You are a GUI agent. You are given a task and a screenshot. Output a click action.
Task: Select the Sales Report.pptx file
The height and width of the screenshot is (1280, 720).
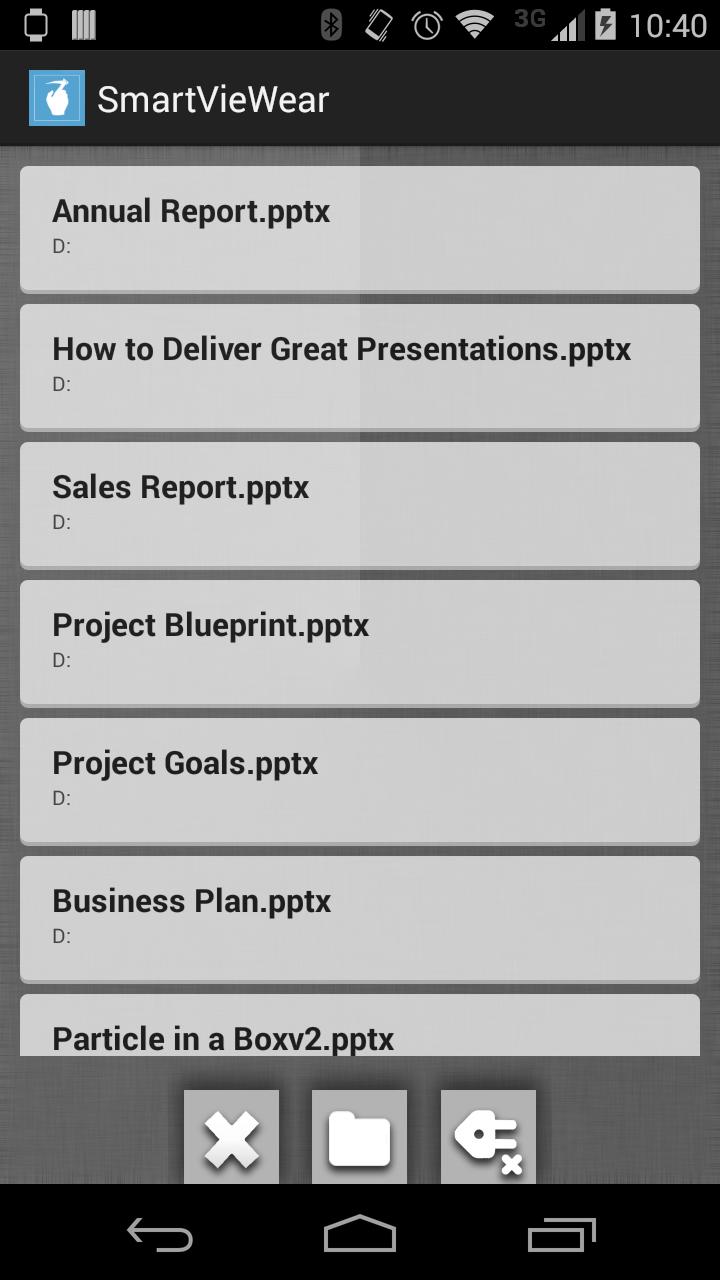tap(359, 504)
